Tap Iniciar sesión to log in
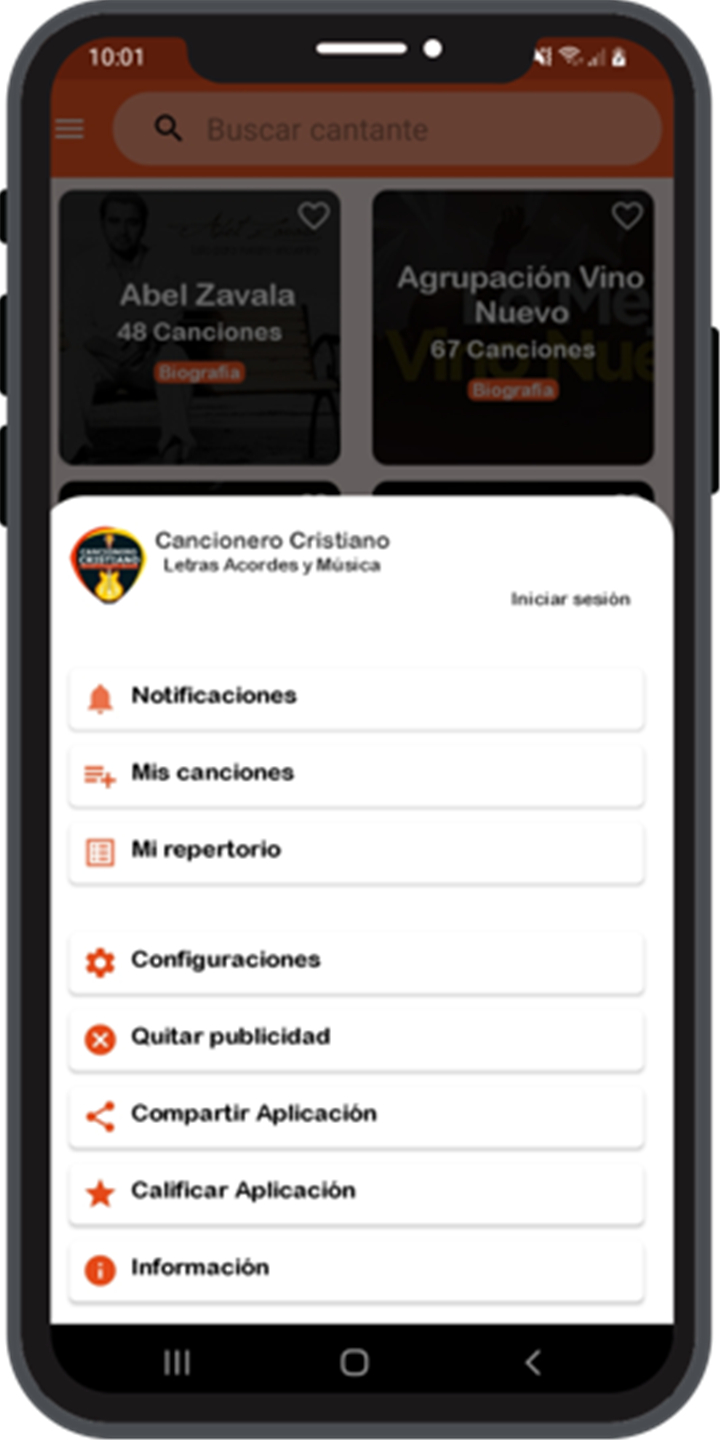Screen dimensions: 720x1440 570,599
